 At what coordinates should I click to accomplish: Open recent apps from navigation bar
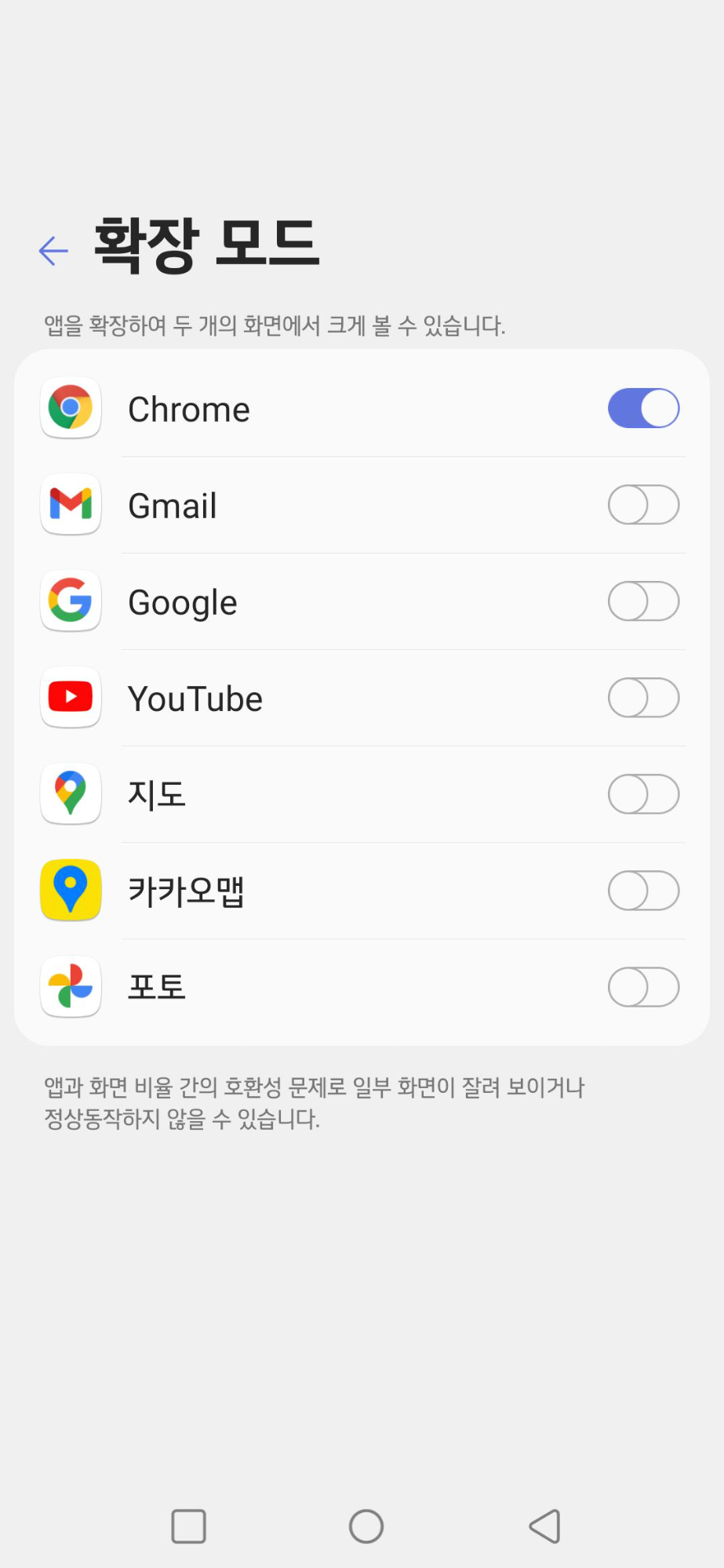coord(188,1526)
